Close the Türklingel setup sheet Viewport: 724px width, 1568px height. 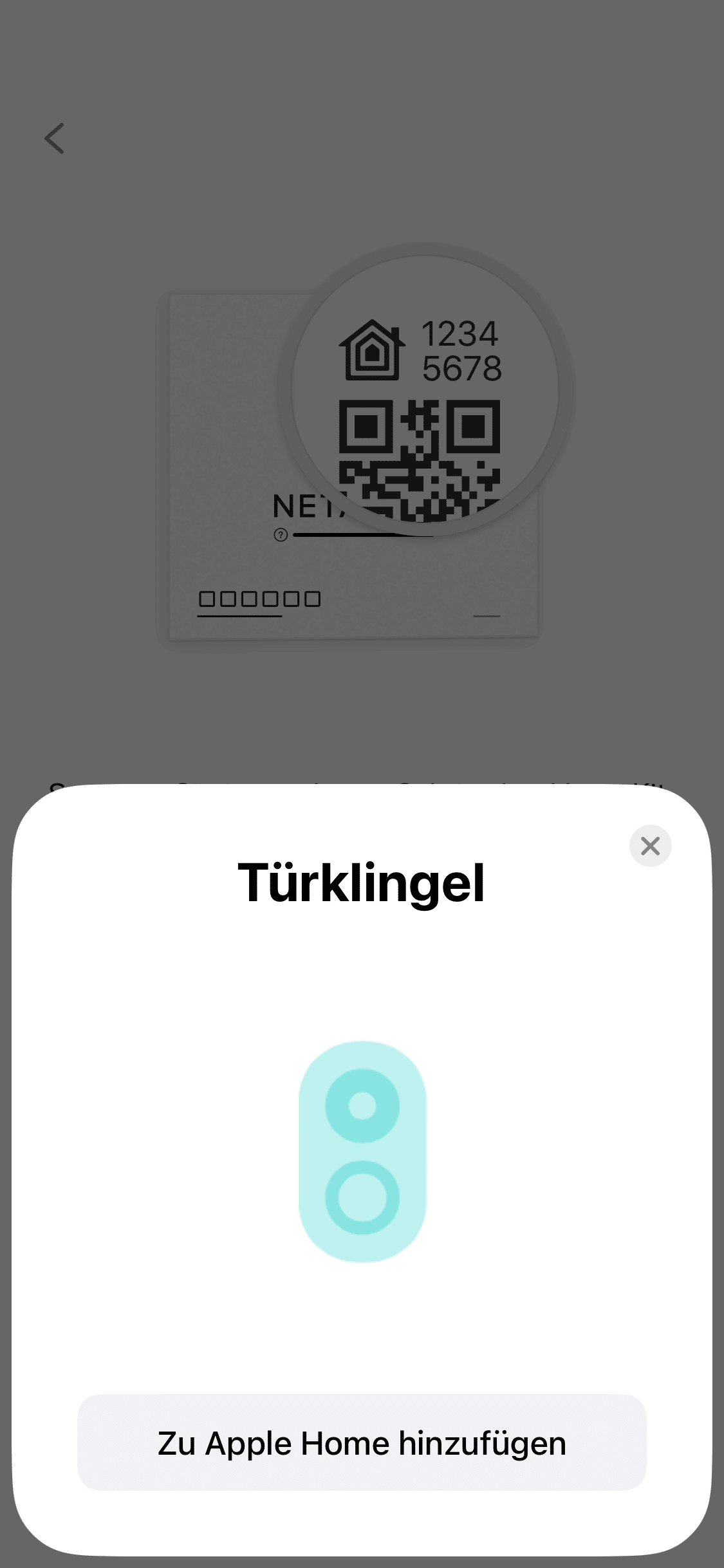650,846
